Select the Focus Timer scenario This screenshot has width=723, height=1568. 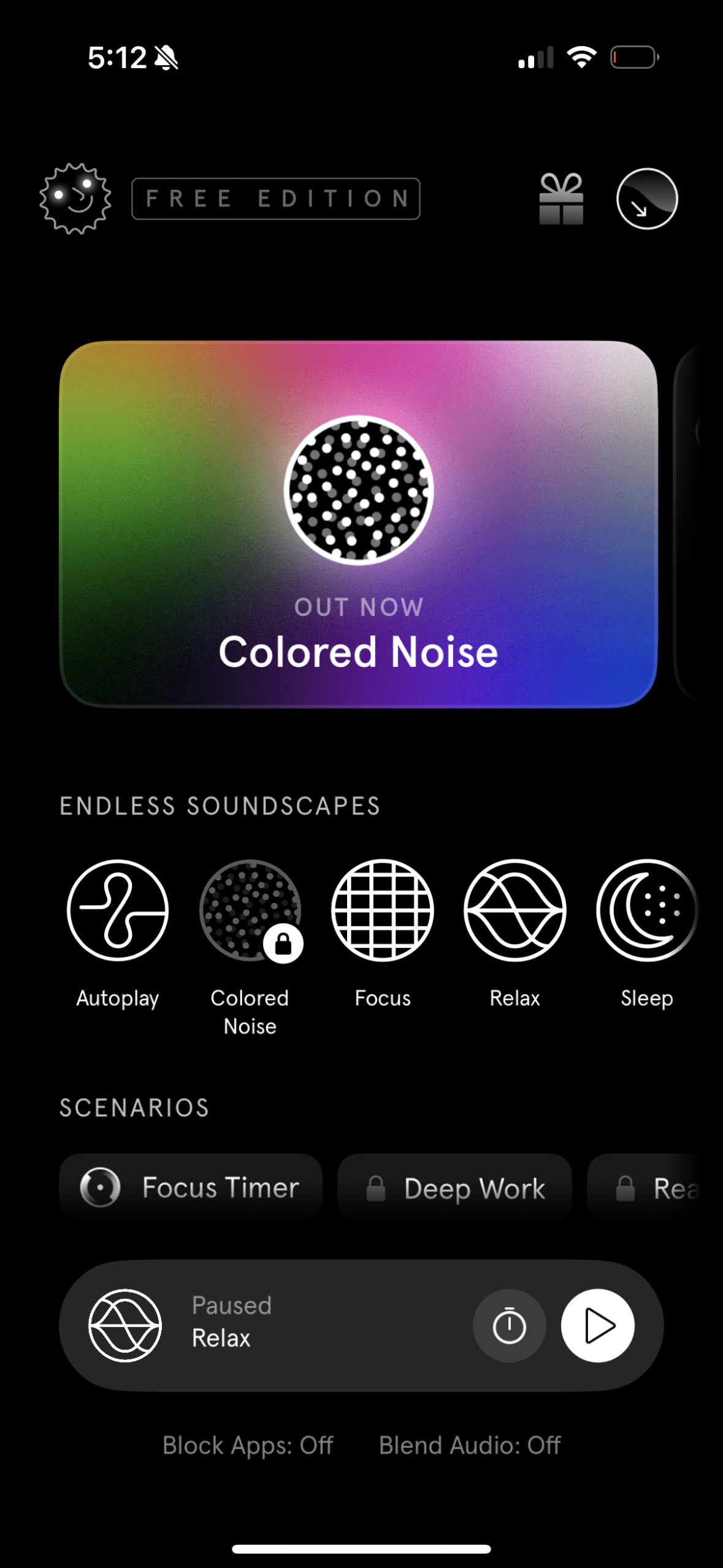pyautogui.click(x=190, y=1188)
